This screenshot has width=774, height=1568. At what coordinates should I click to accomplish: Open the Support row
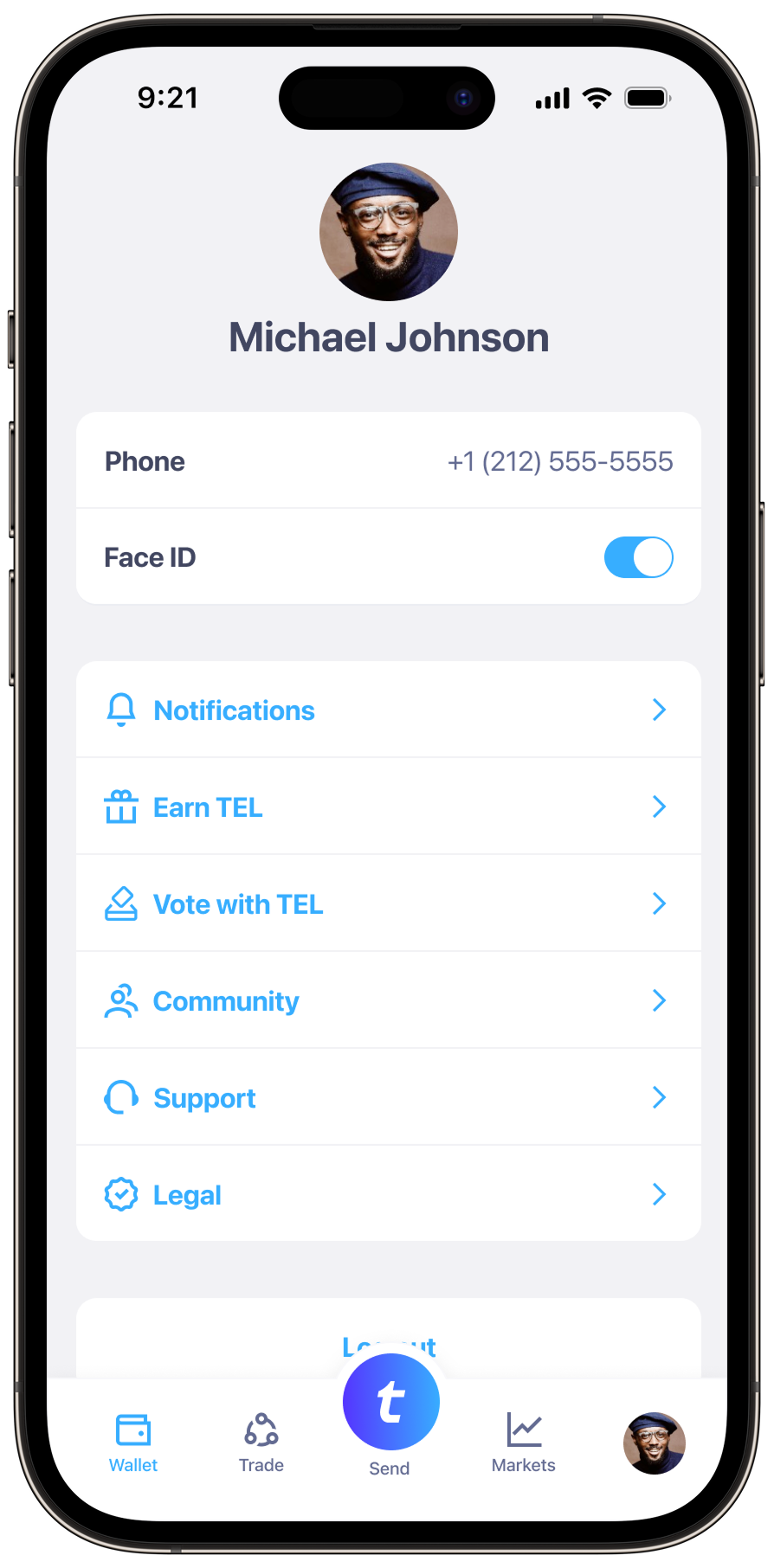[x=388, y=1098]
